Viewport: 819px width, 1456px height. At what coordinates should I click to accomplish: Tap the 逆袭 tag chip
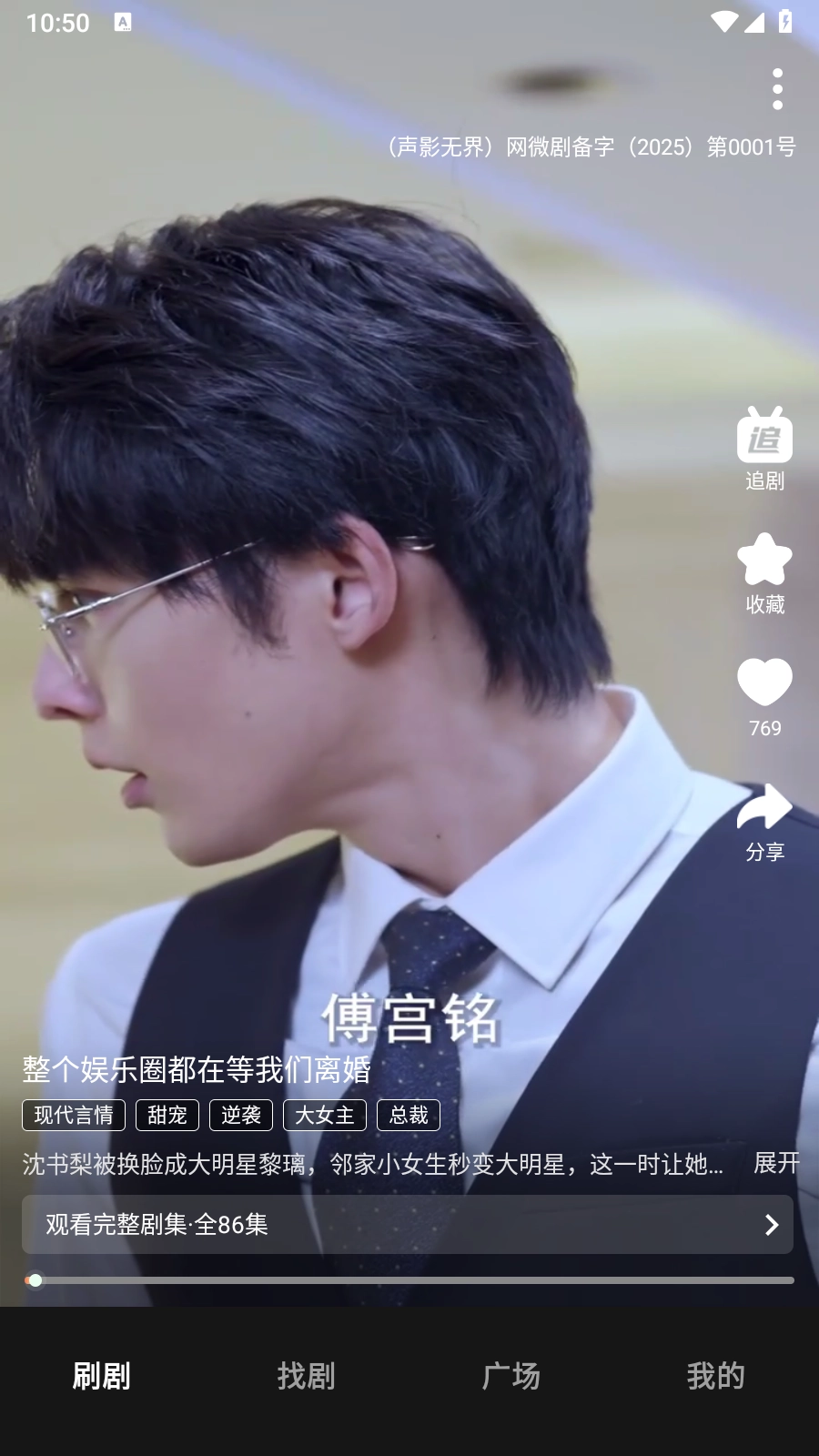point(241,1115)
